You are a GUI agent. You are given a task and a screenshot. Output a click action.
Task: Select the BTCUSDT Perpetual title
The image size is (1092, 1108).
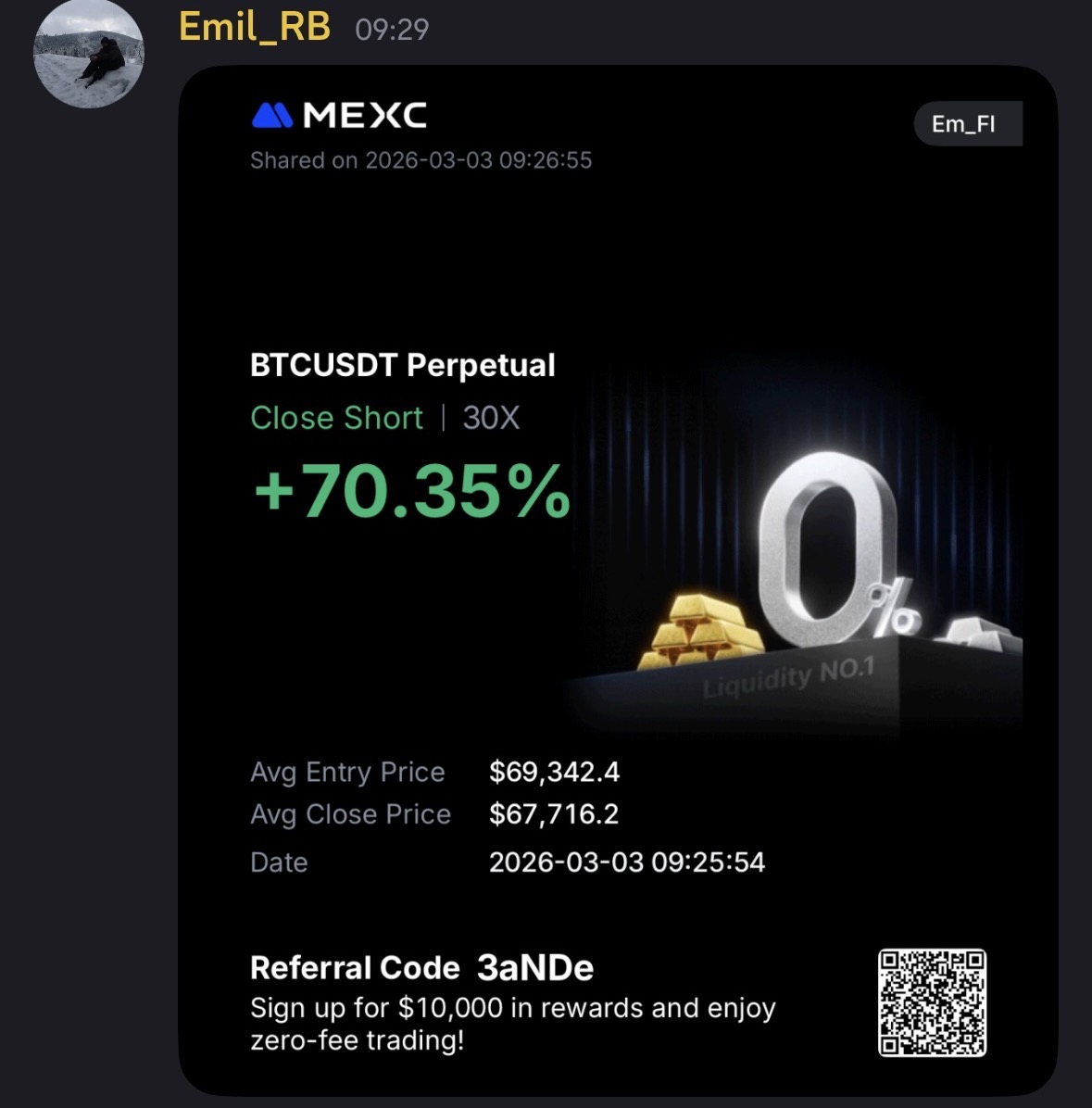[401, 365]
